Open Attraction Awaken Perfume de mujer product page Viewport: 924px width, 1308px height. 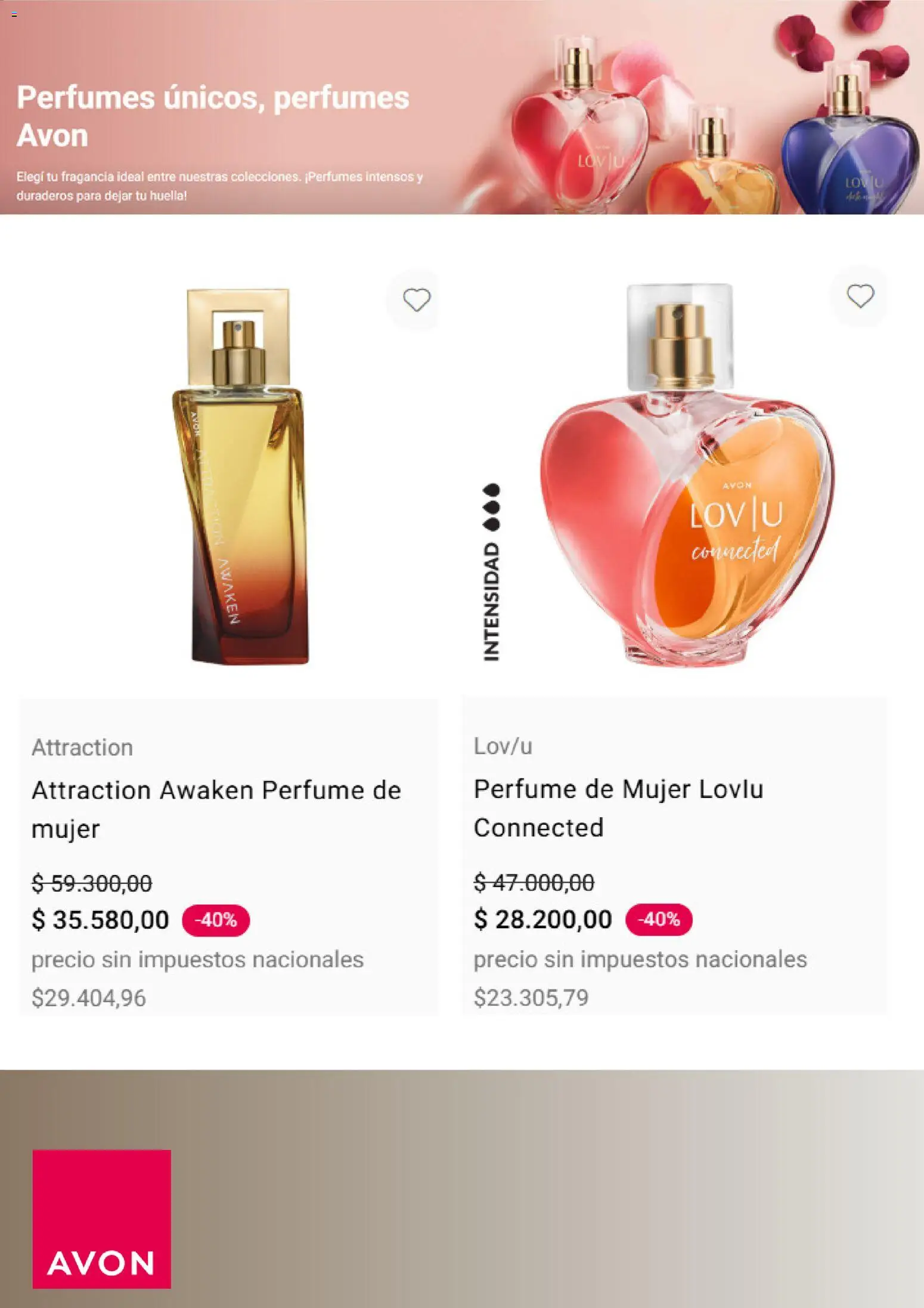[x=217, y=808]
